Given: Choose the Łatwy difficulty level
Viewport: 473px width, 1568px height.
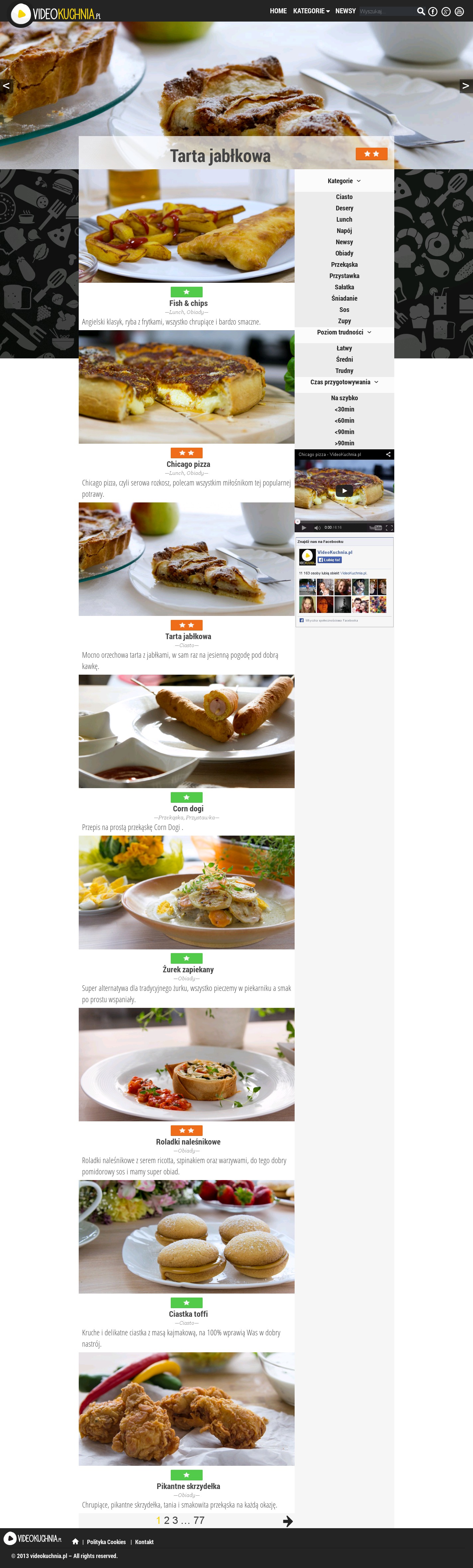Looking at the screenshot, I should [344, 348].
